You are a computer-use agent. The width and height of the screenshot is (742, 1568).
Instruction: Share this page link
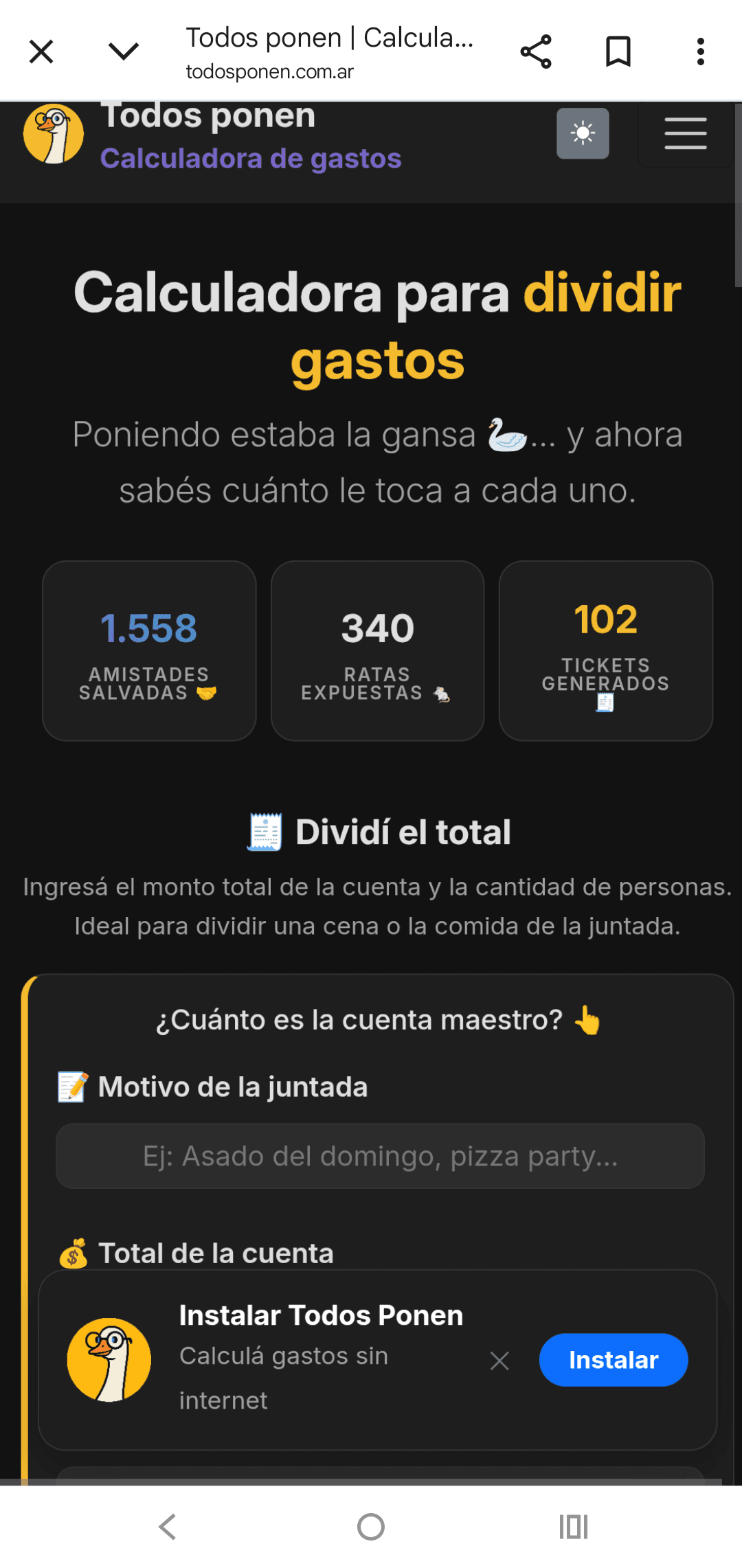pyautogui.click(x=536, y=52)
